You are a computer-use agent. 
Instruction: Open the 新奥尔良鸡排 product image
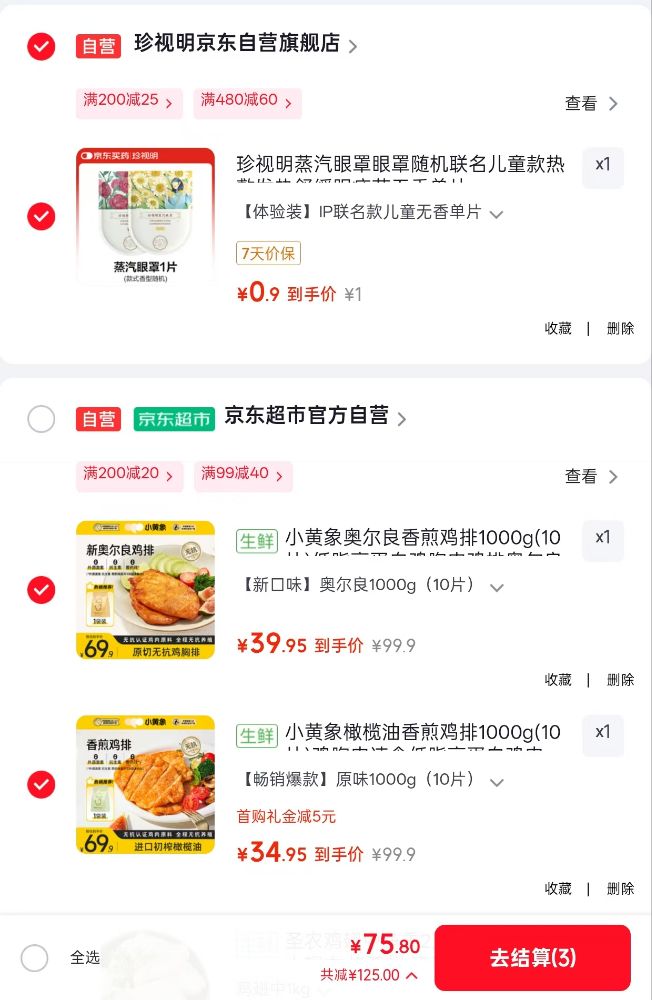pyautogui.click(x=145, y=590)
